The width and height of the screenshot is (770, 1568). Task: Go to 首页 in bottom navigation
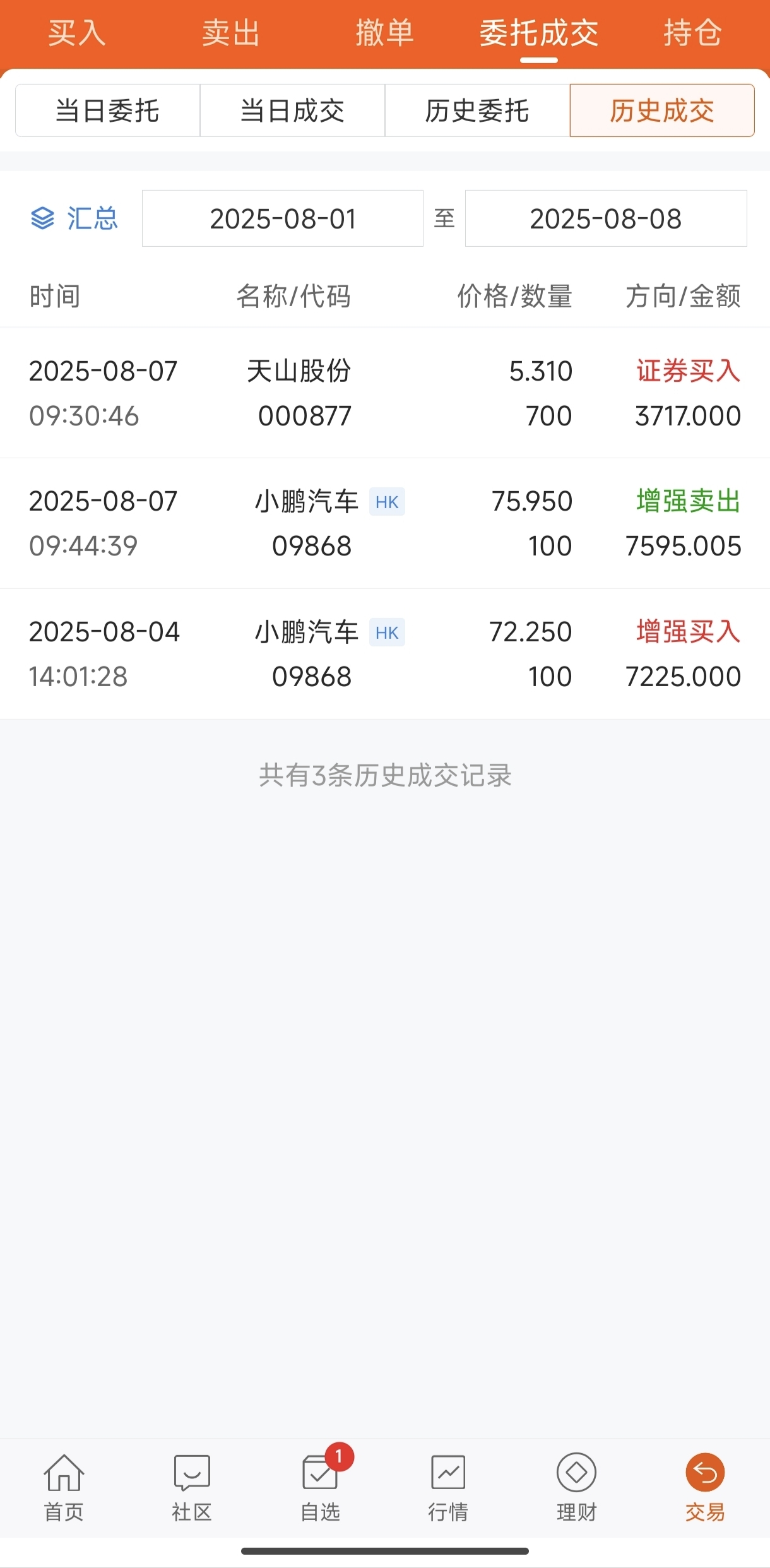pos(64,1487)
